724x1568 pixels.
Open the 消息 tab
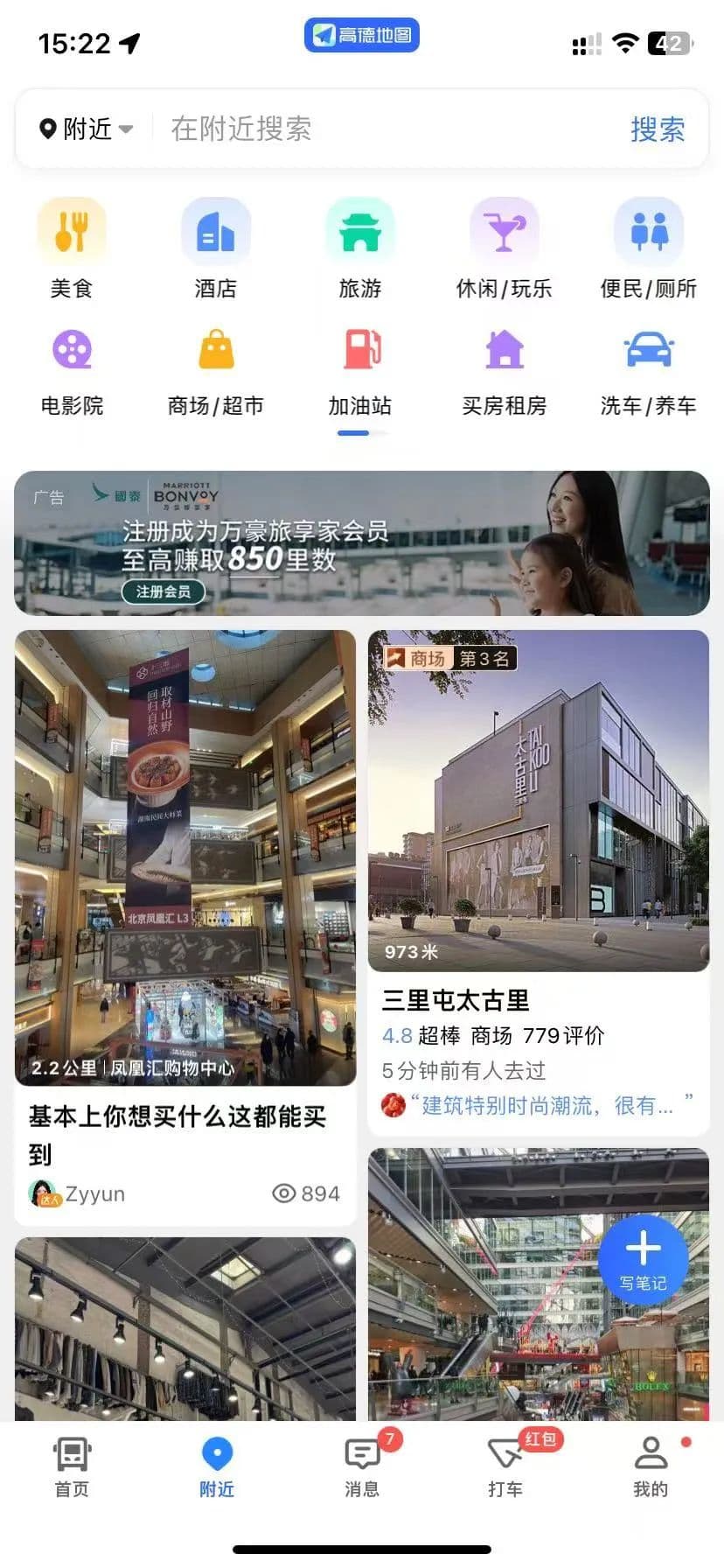point(361,1466)
